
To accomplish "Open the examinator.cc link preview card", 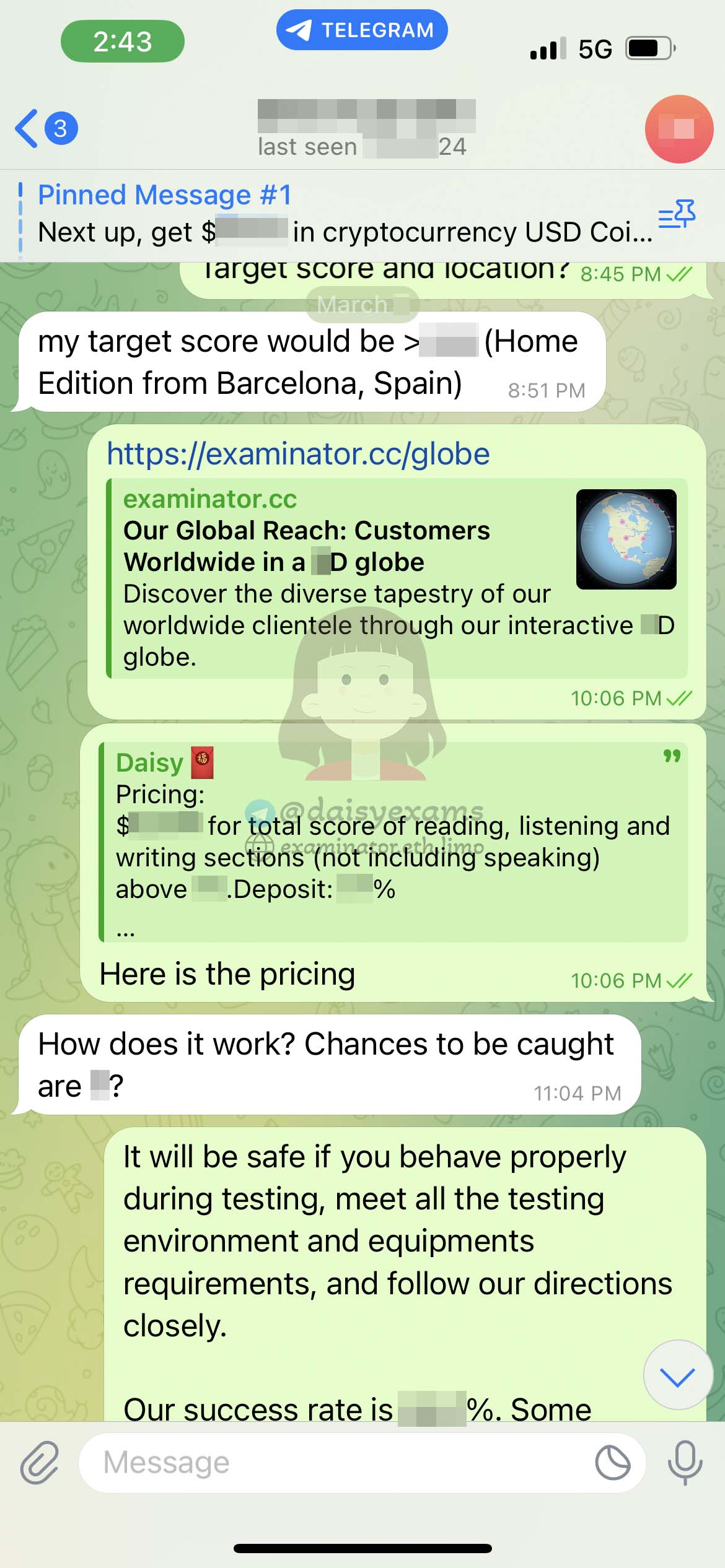I will 397,578.
